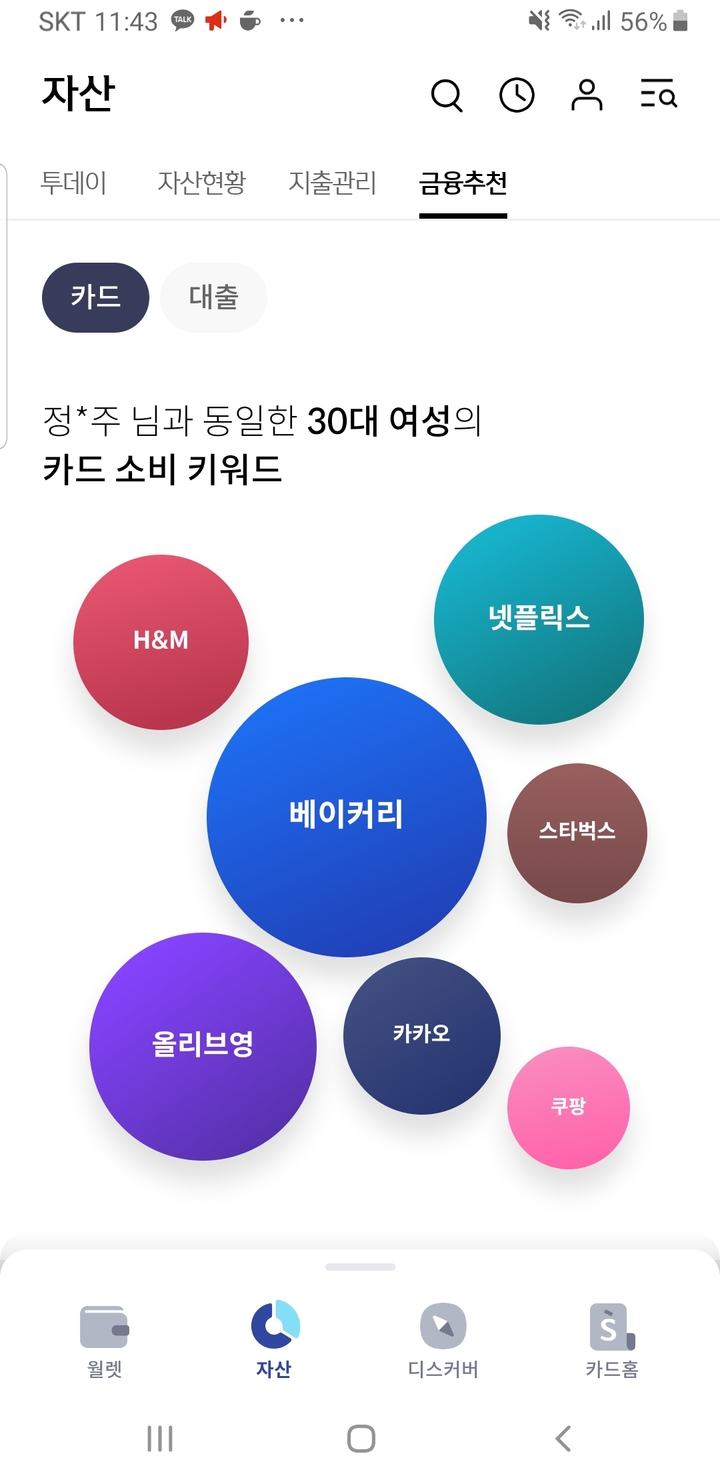Tap the 올리브영 purple bubble

point(203,1044)
